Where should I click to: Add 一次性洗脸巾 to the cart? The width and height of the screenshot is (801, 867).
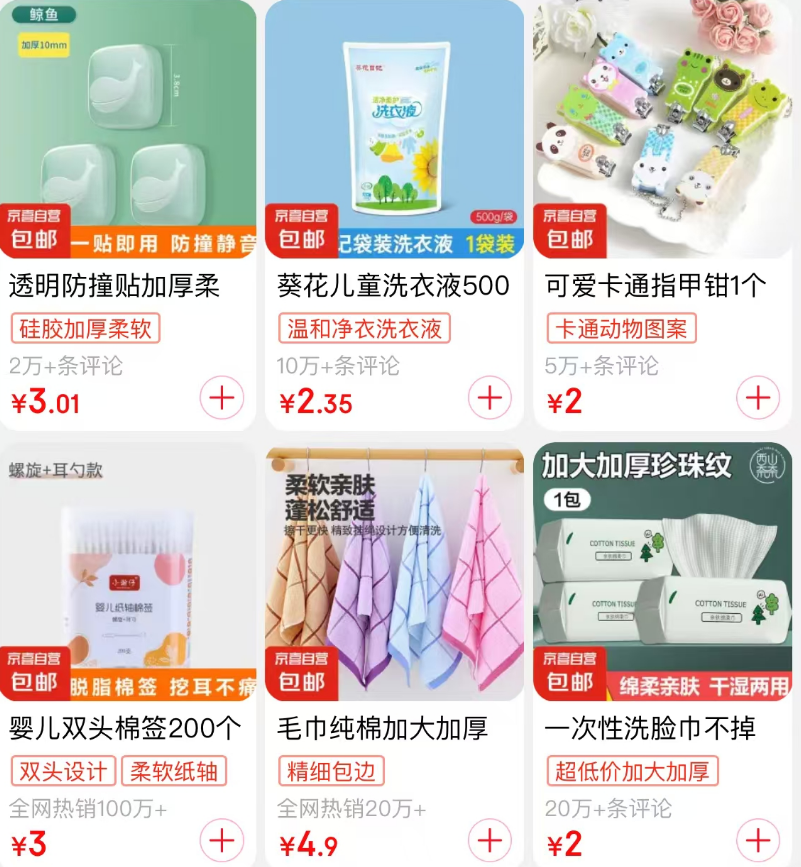point(758,840)
